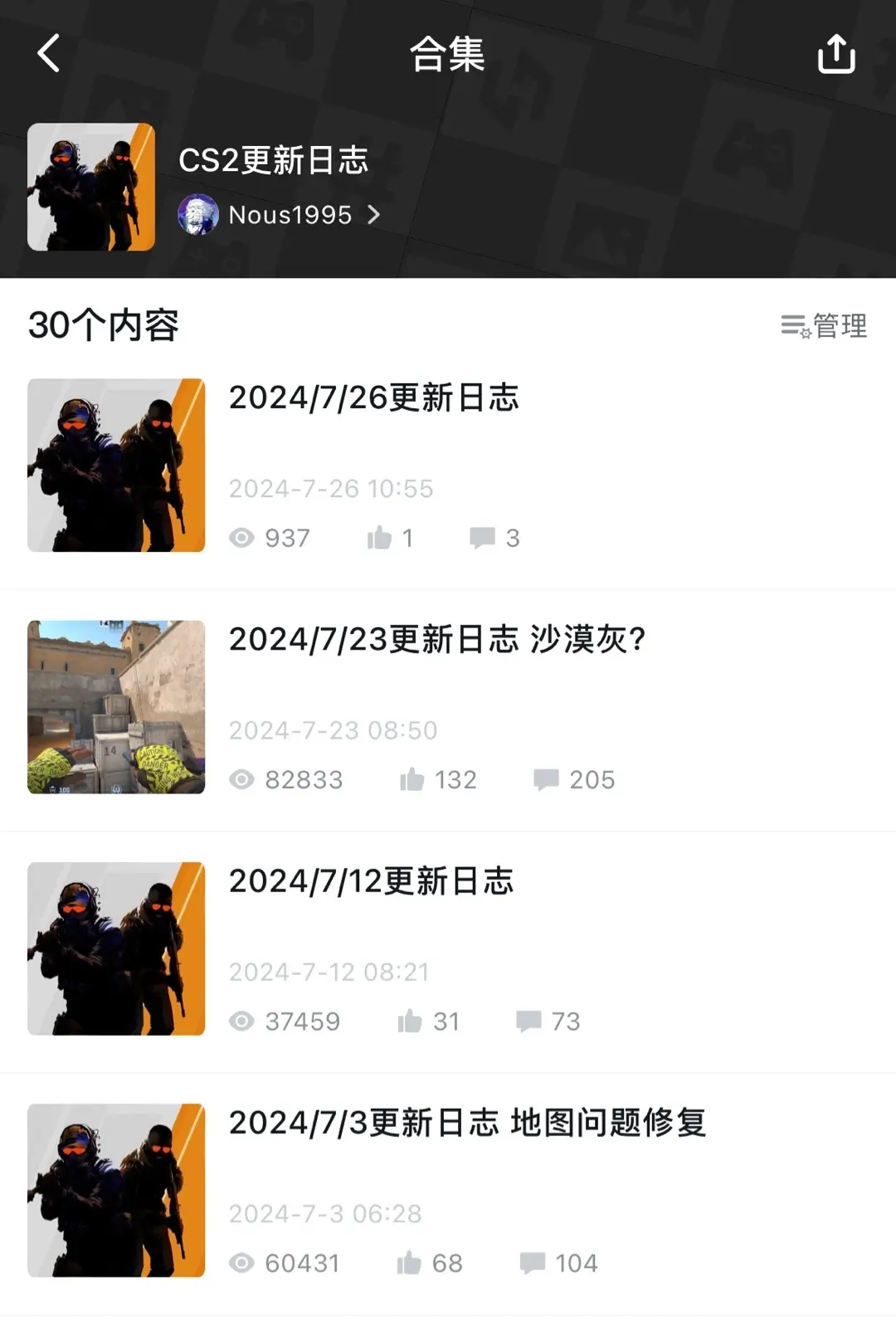
Task: Share this collection
Action: pyautogui.click(x=835, y=55)
